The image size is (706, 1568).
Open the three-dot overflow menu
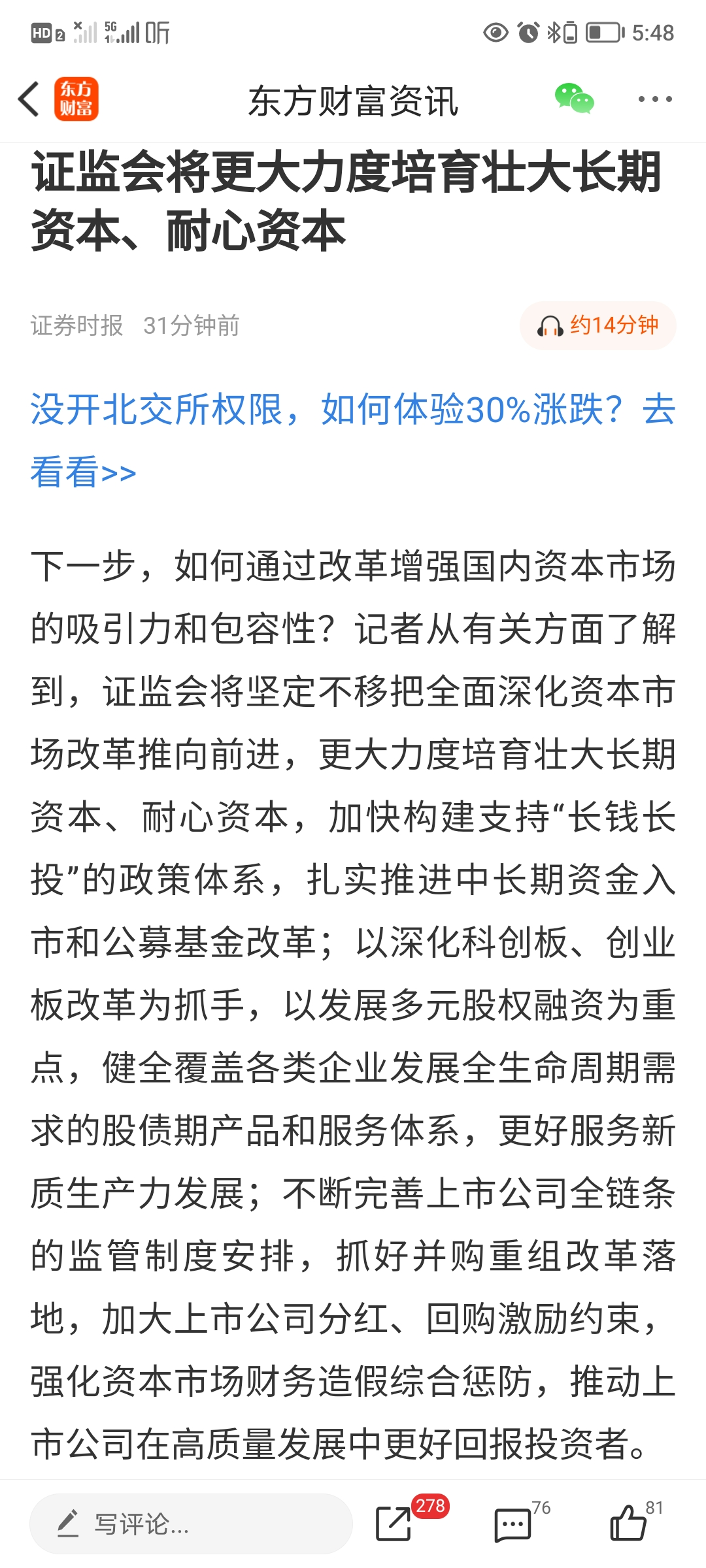click(655, 99)
